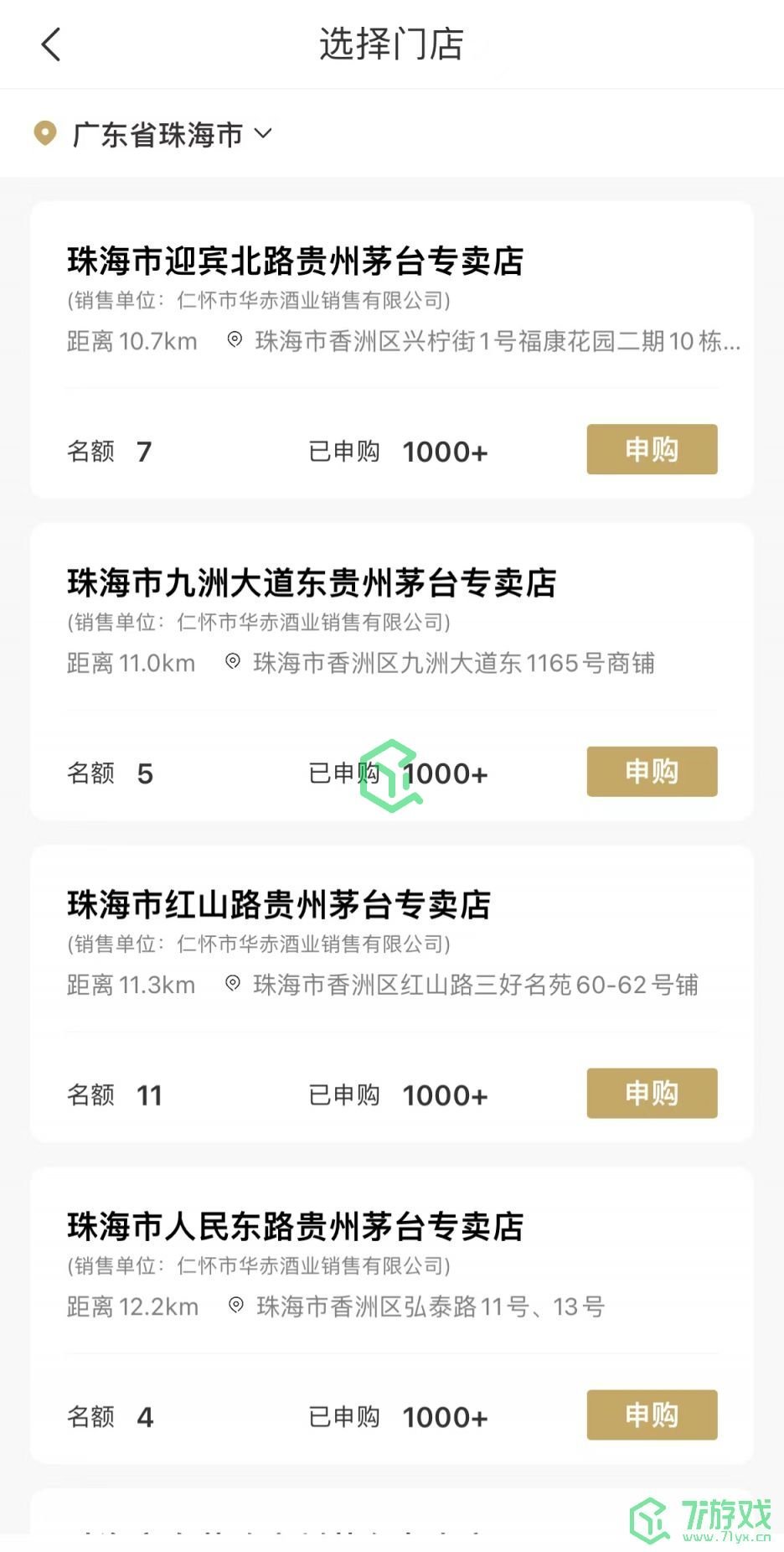Image resolution: width=784 pixels, height=1552 pixels.
Task: Tap 申购 for the 人民东路 store
Action: tap(651, 1415)
